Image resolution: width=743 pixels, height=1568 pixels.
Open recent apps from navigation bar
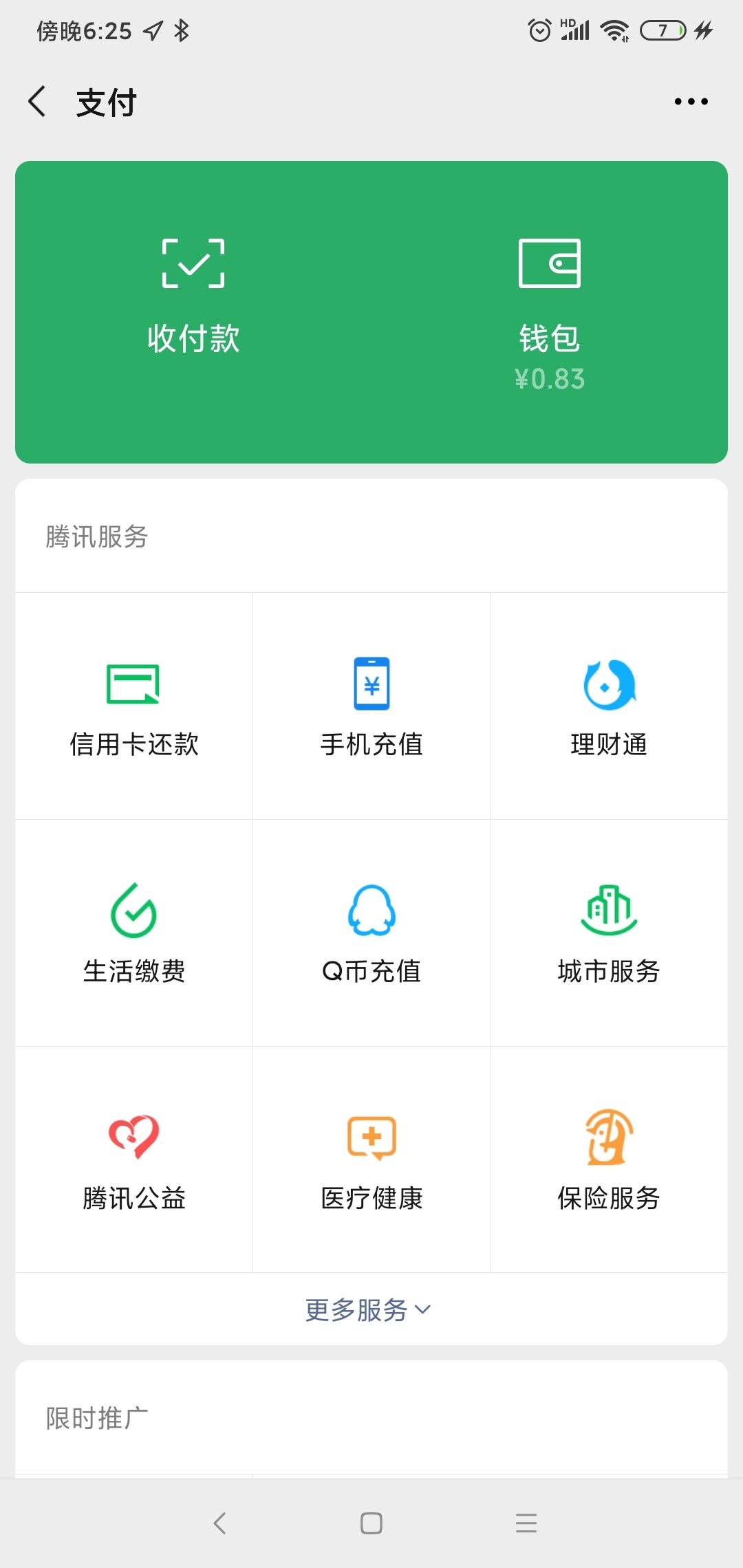click(526, 1523)
